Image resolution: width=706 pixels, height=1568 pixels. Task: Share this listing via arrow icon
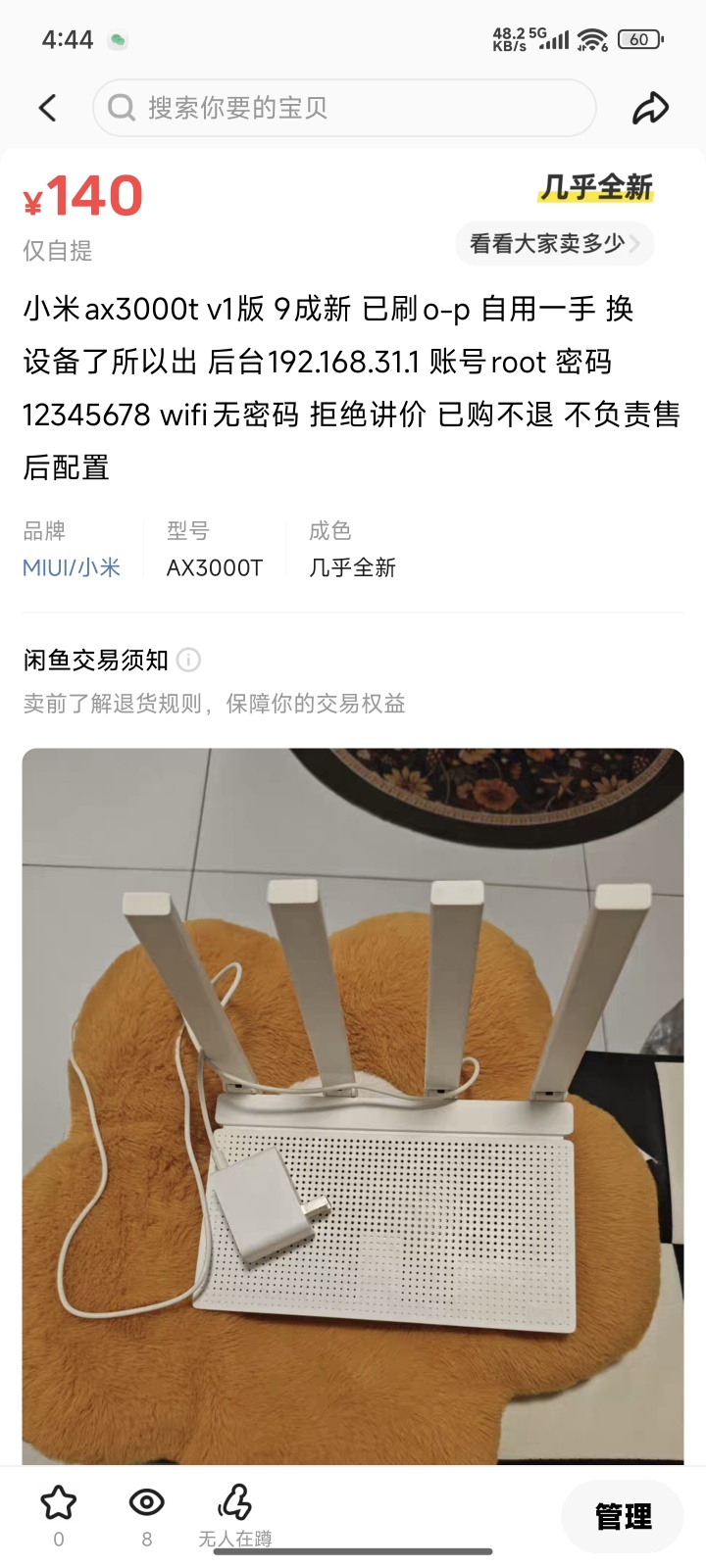point(650,108)
